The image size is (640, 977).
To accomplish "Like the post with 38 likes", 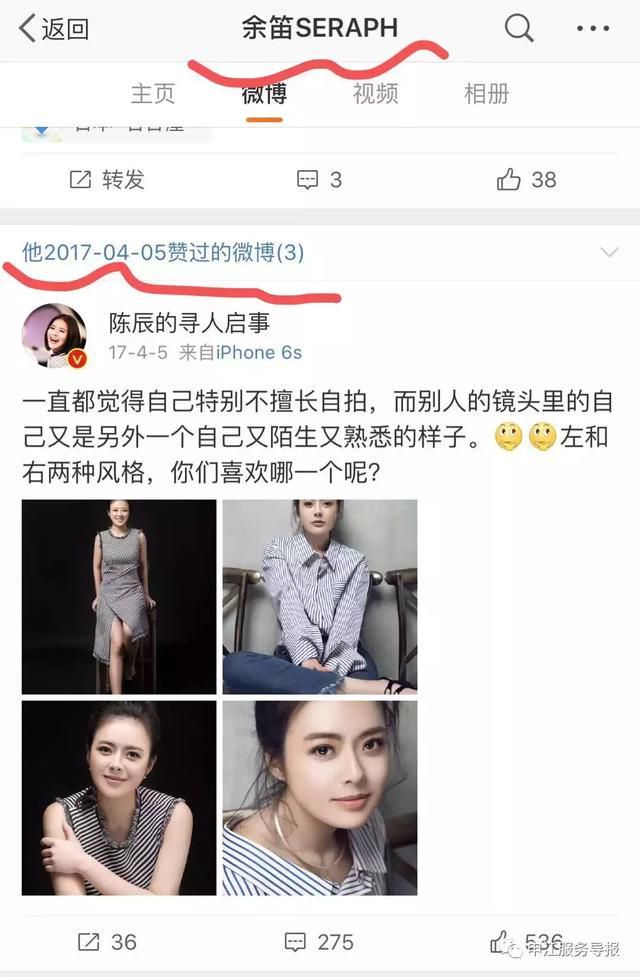I will tap(526, 180).
